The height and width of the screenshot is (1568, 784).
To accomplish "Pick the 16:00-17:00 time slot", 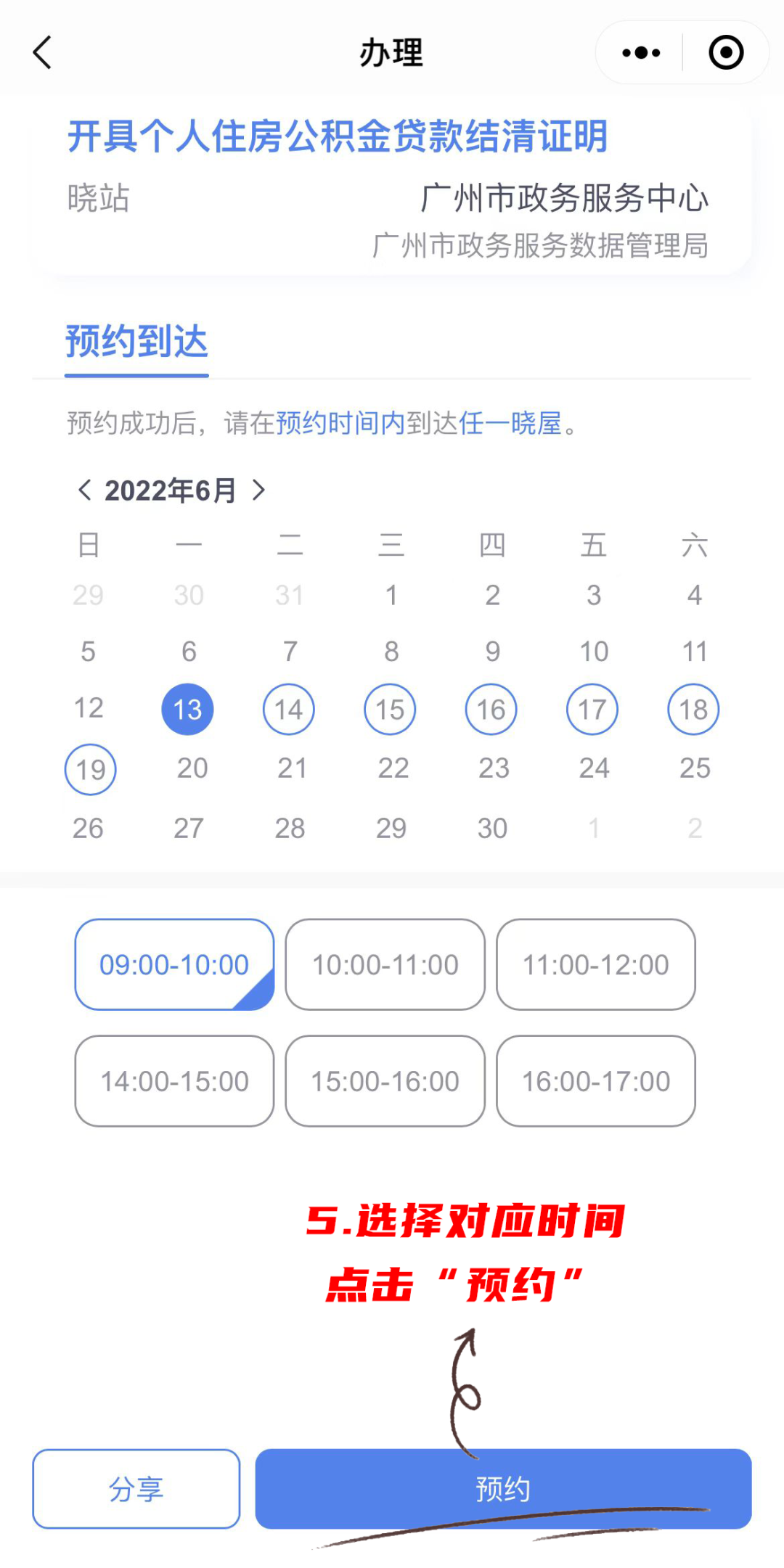I will [596, 1081].
